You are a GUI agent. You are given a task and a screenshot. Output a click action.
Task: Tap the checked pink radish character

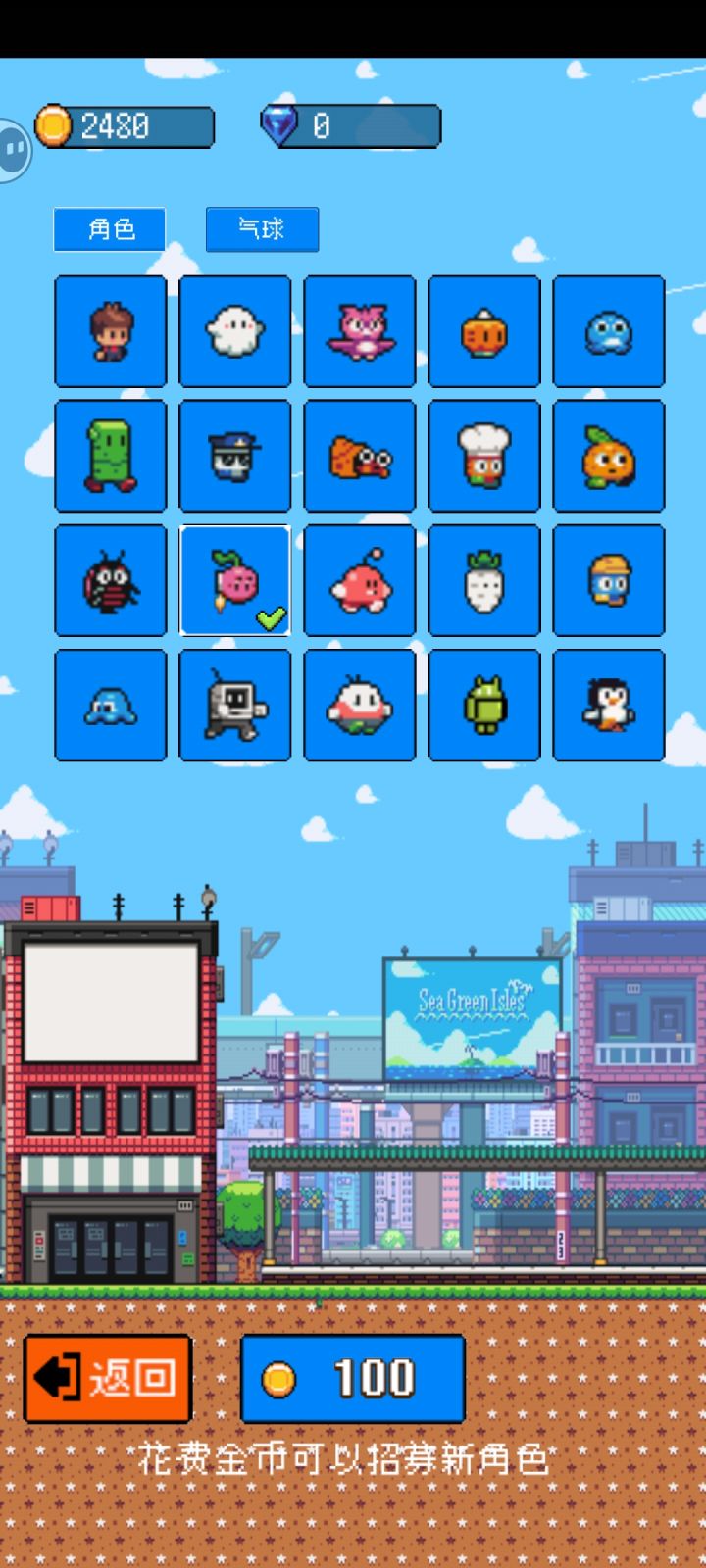click(235, 580)
